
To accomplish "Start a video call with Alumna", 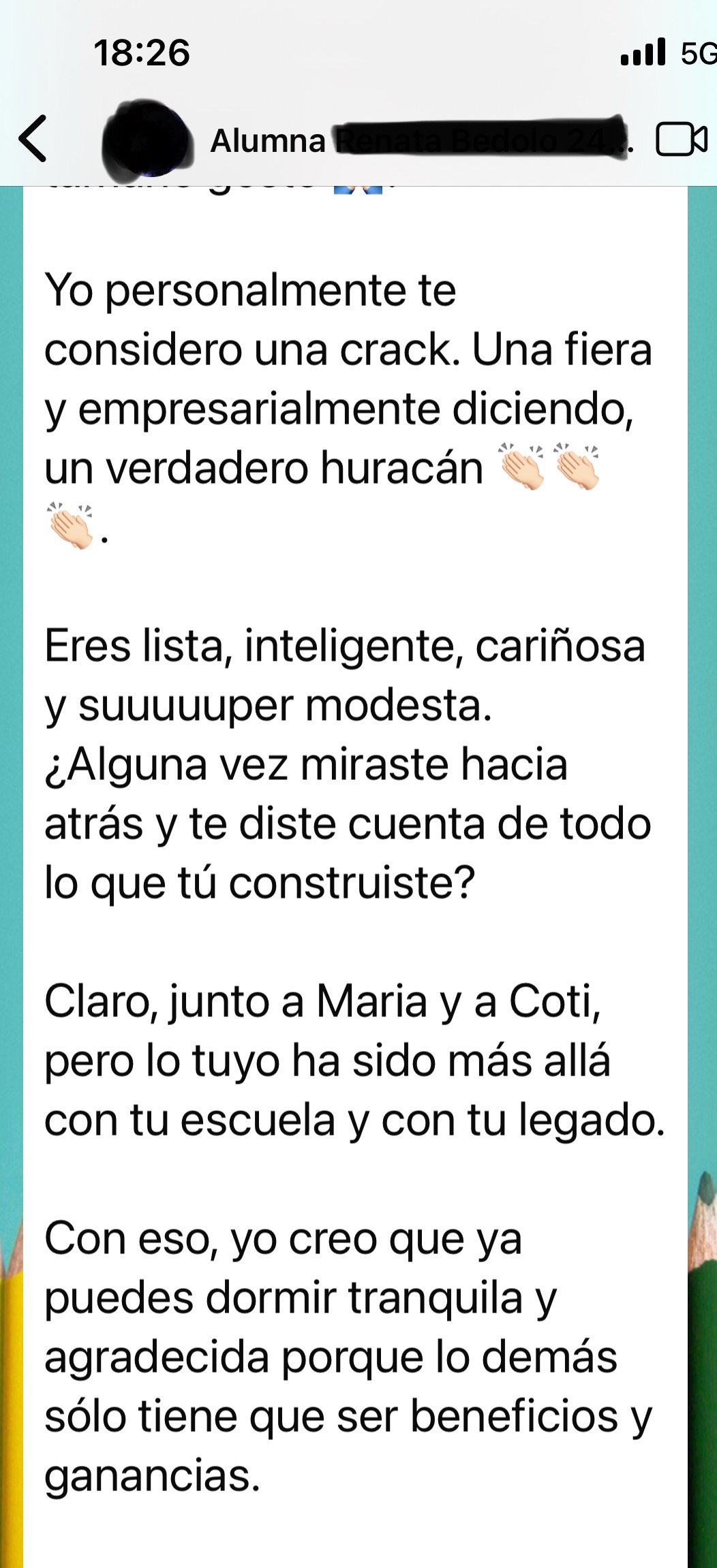I will pos(681,140).
